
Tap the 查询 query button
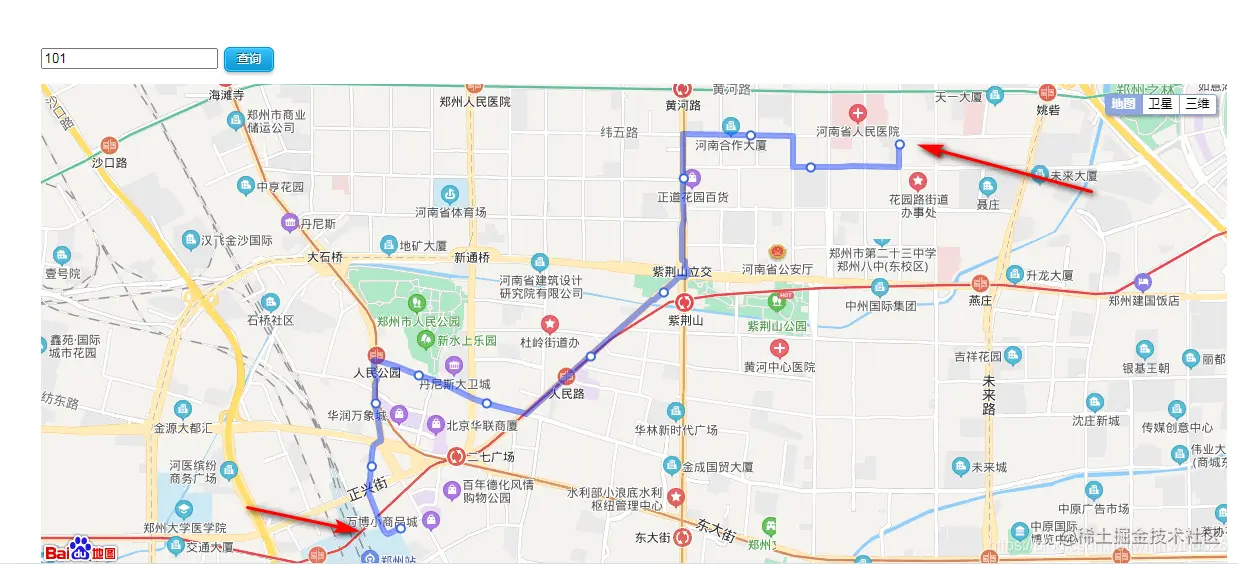tap(248, 59)
